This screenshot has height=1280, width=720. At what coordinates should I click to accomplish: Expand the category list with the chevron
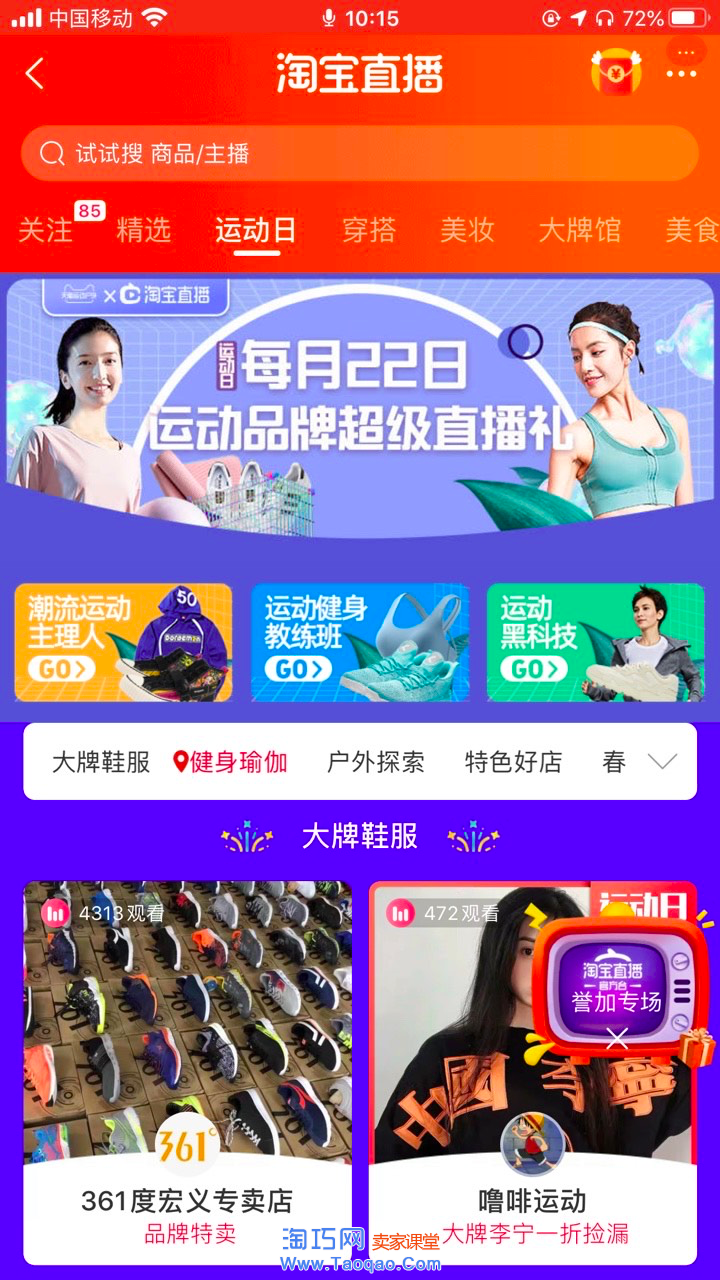tap(662, 762)
